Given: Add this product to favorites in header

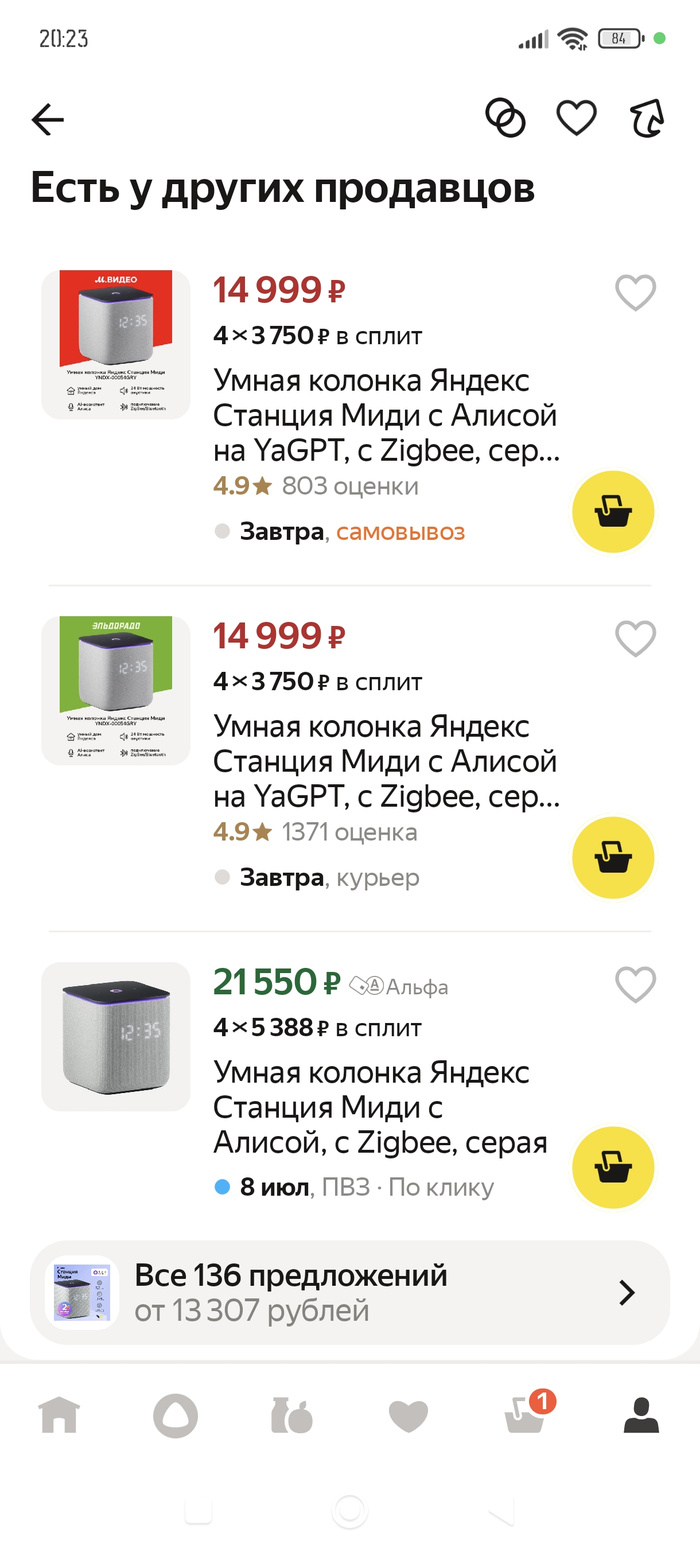Looking at the screenshot, I should (577, 119).
